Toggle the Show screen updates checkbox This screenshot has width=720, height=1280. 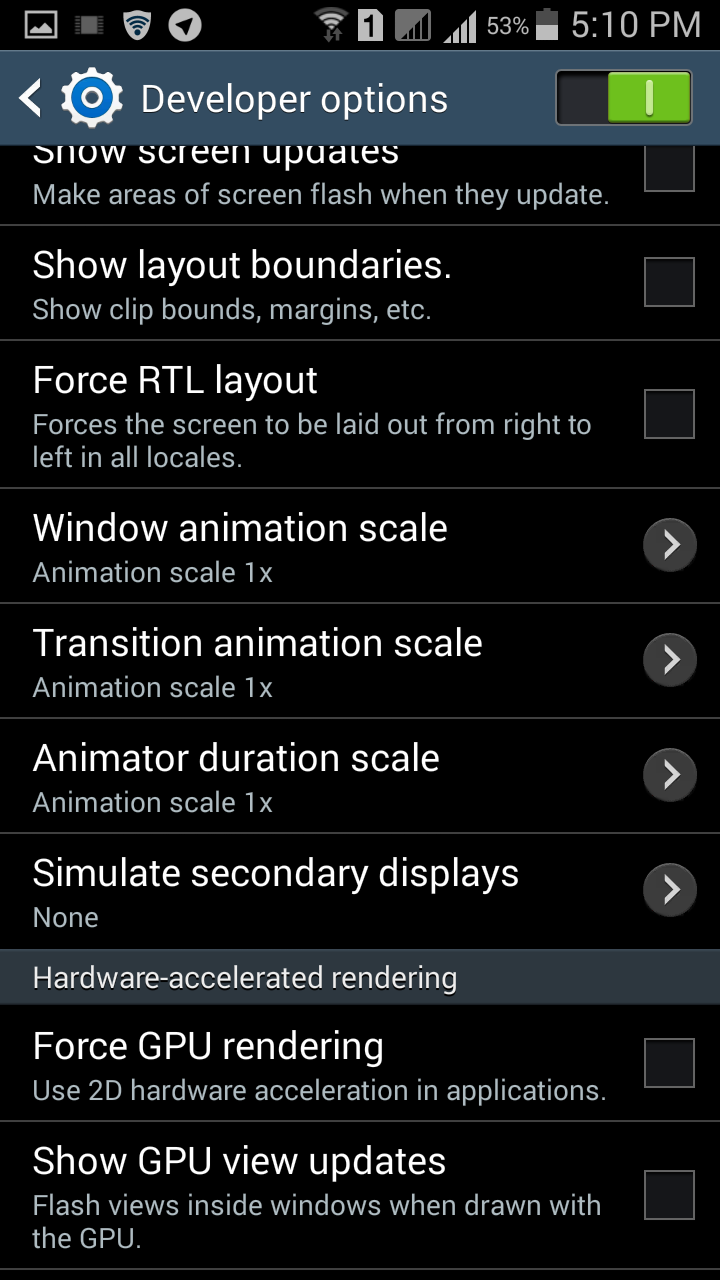click(x=669, y=166)
